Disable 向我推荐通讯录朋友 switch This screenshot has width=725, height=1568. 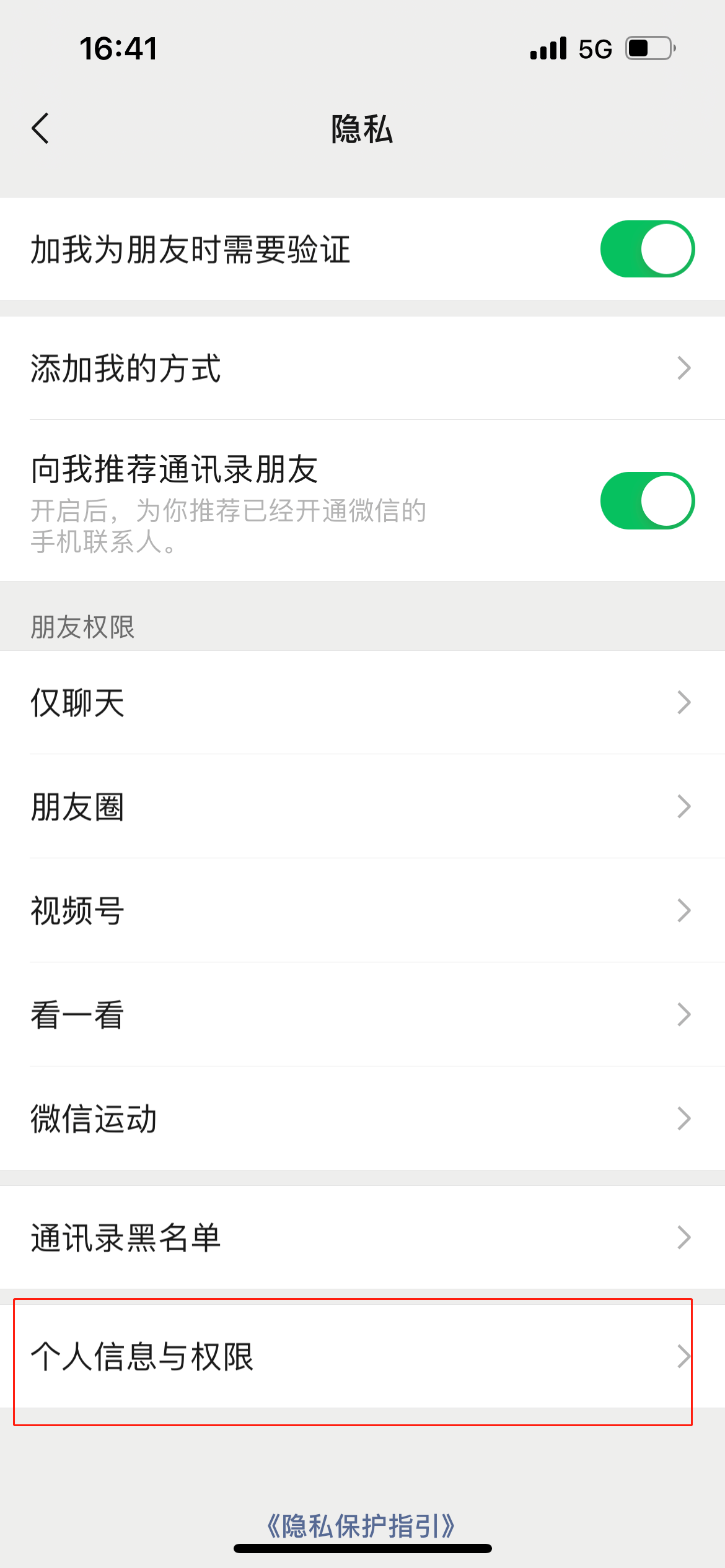pyautogui.click(x=647, y=500)
